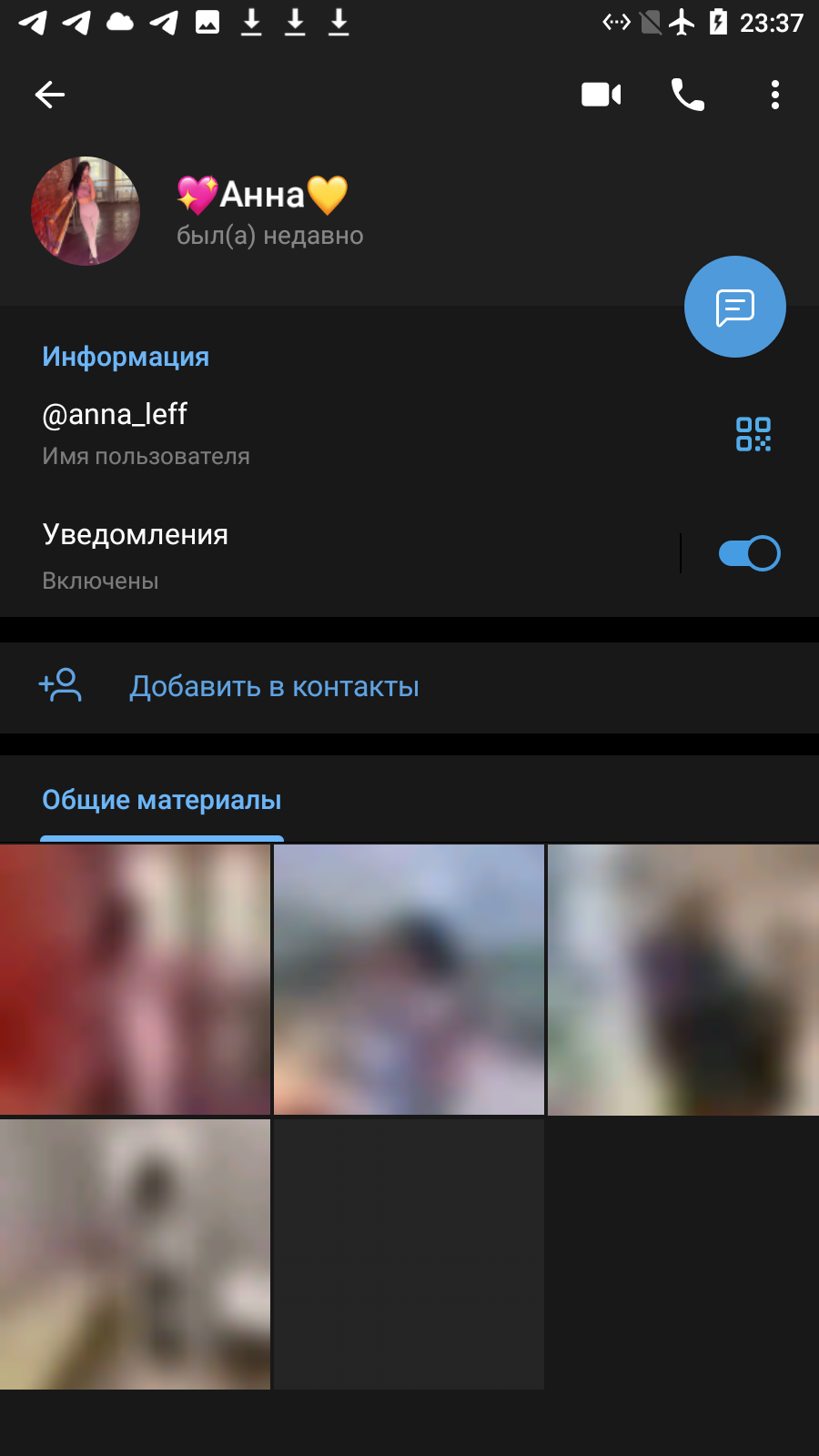Start a video call with Анна
Viewport: 819px width, 1456px height.
[601, 95]
